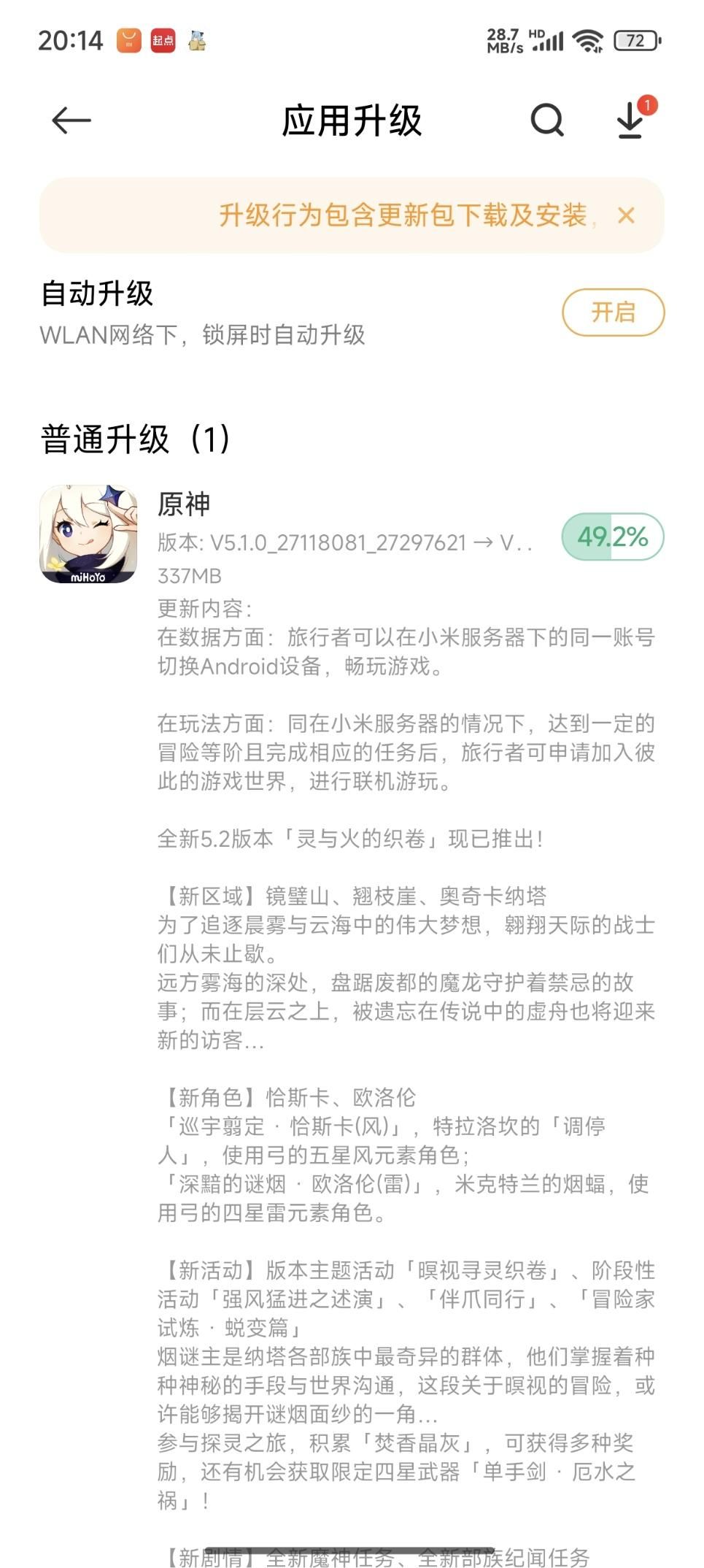Viewport: 704px width, 1568px height.
Task: Open the download manager icon
Action: click(x=632, y=119)
